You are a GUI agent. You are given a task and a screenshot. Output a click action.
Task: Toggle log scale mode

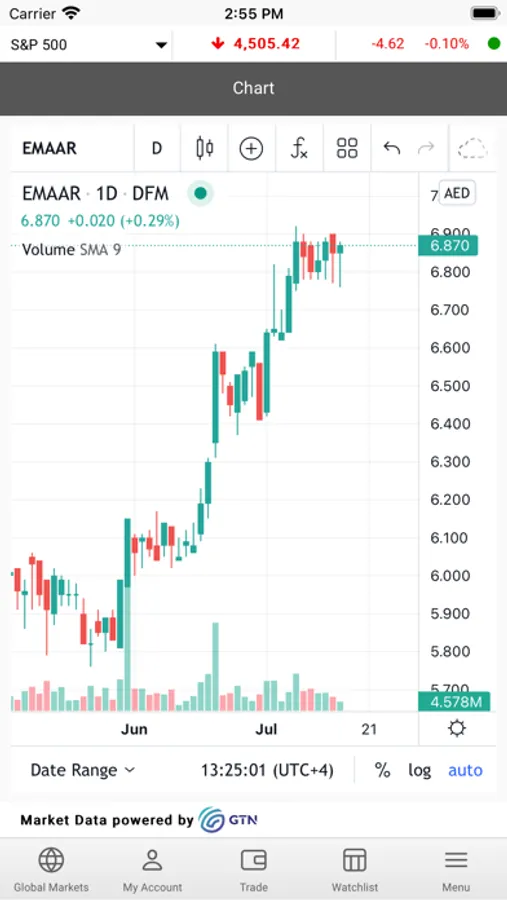tap(420, 770)
